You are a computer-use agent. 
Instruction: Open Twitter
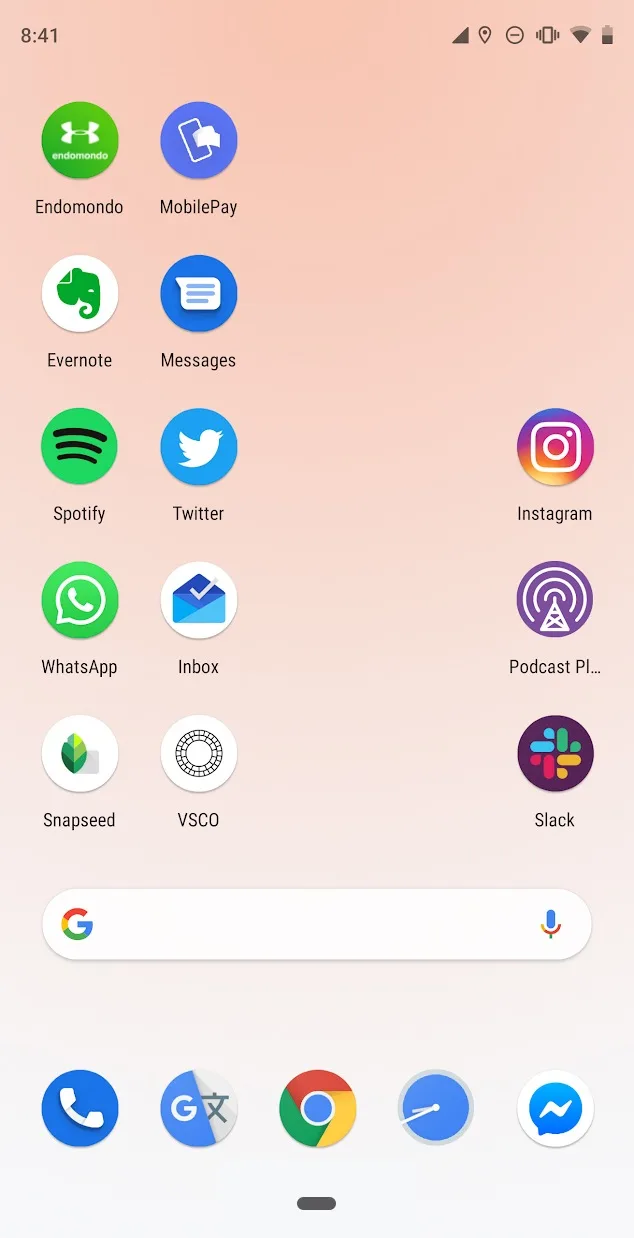click(x=199, y=447)
